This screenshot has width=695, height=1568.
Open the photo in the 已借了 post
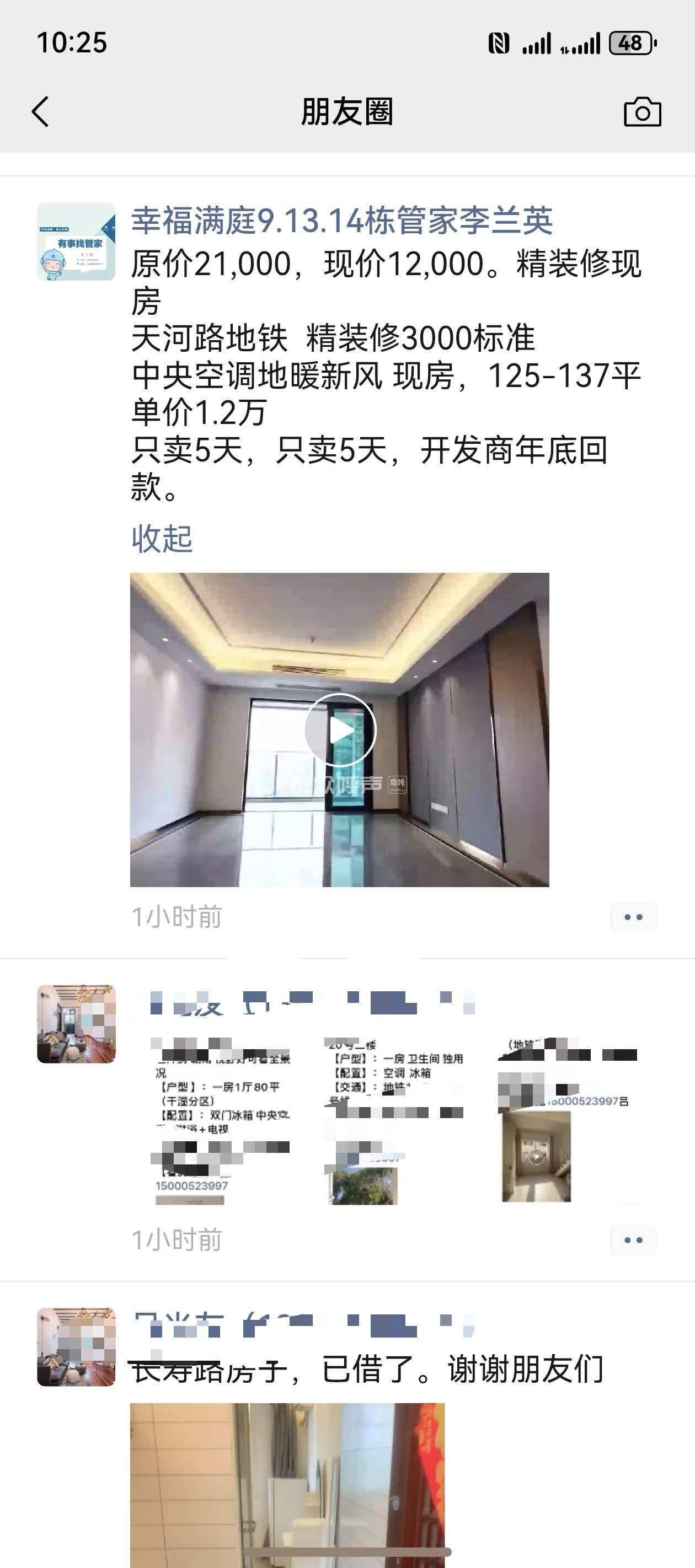click(287, 1485)
